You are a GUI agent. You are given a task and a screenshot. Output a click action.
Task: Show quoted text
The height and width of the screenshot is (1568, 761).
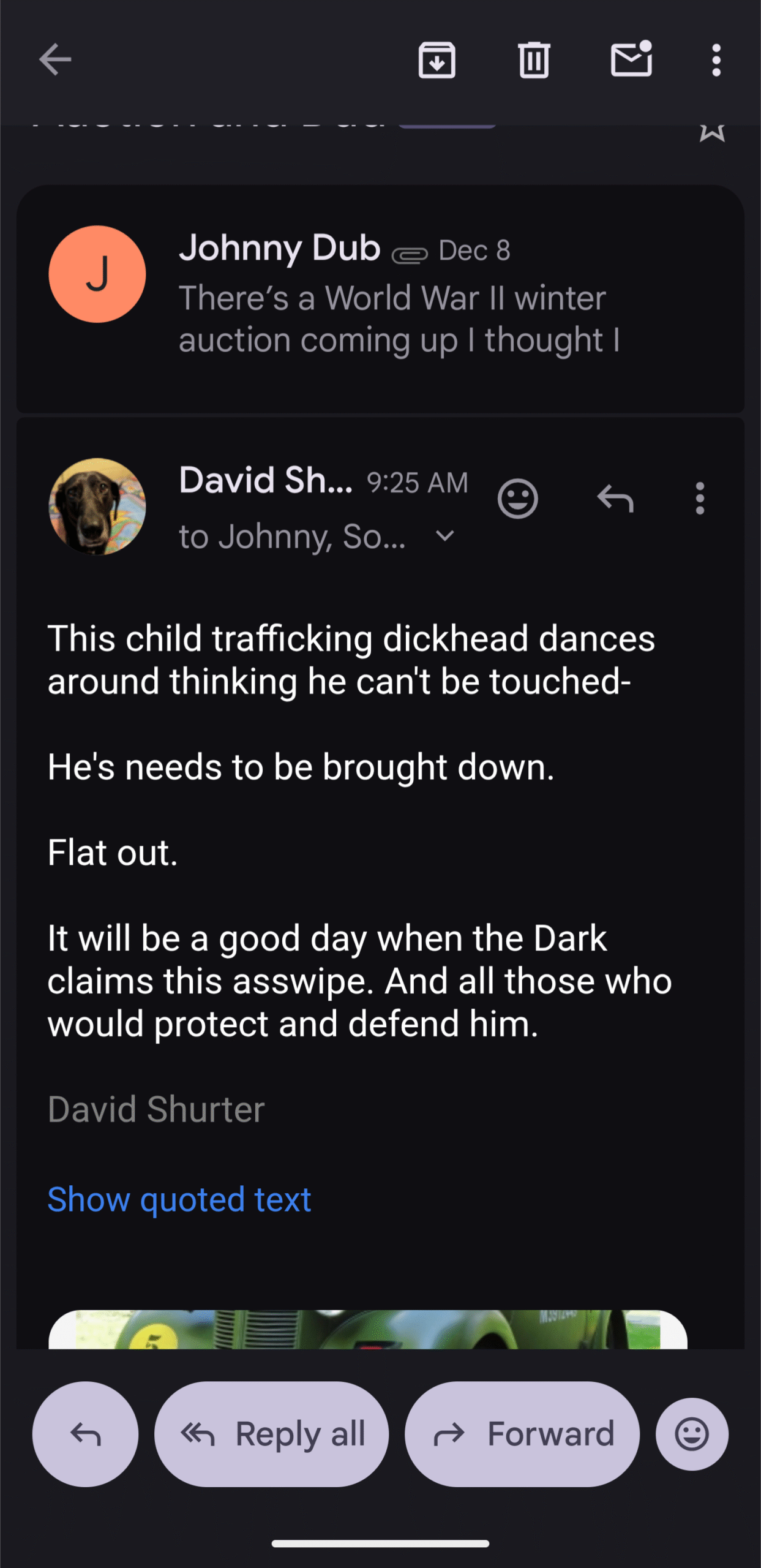pos(179,1199)
